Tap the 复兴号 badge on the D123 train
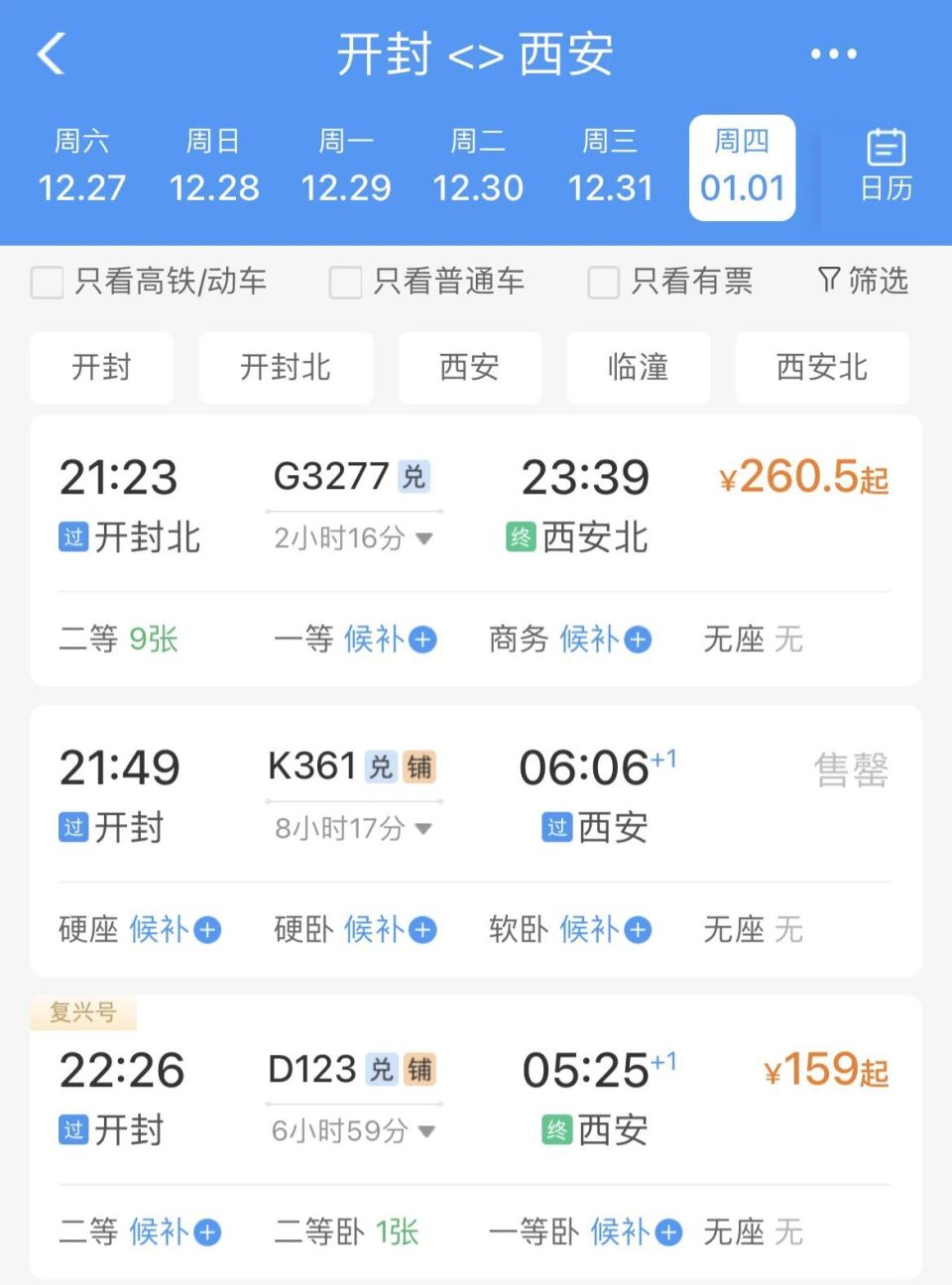Image resolution: width=952 pixels, height=1285 pixels. point(82,1012)
